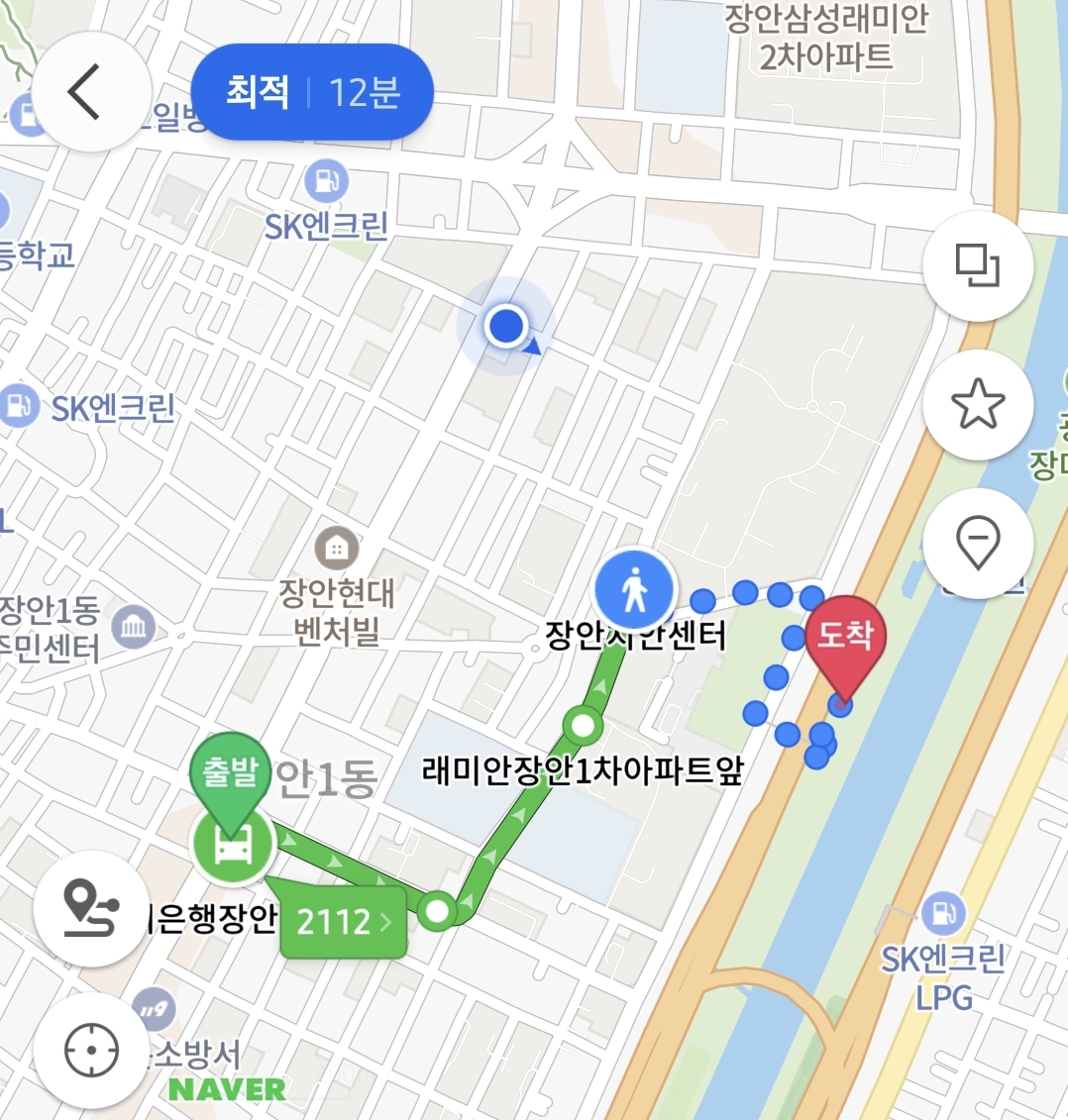Tap the 최적 12분 route chip
The width and height of the screenshot is (1068, 1120).
(x=312, y=92)
